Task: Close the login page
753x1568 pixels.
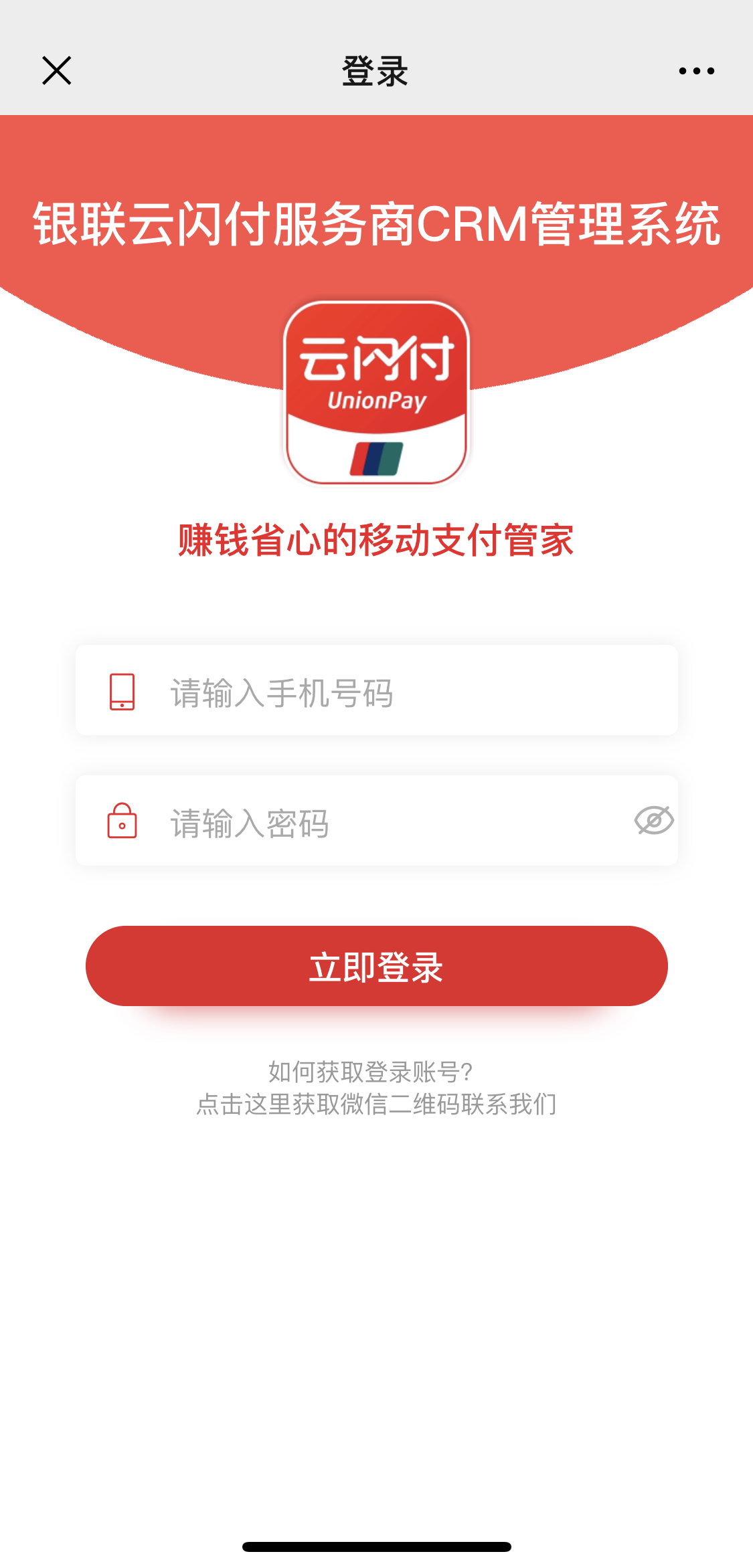Action: (x=57, y=70)
